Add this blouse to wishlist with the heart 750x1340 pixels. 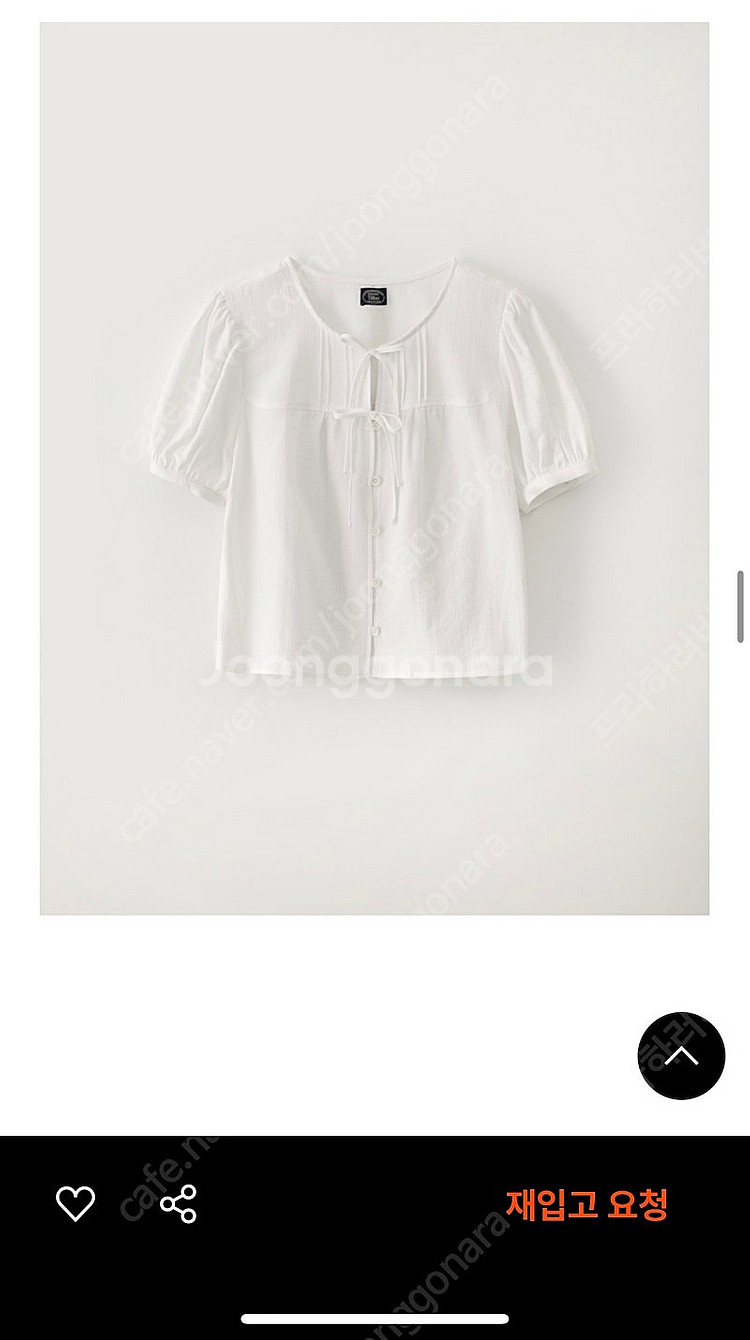click(75, 1203)
